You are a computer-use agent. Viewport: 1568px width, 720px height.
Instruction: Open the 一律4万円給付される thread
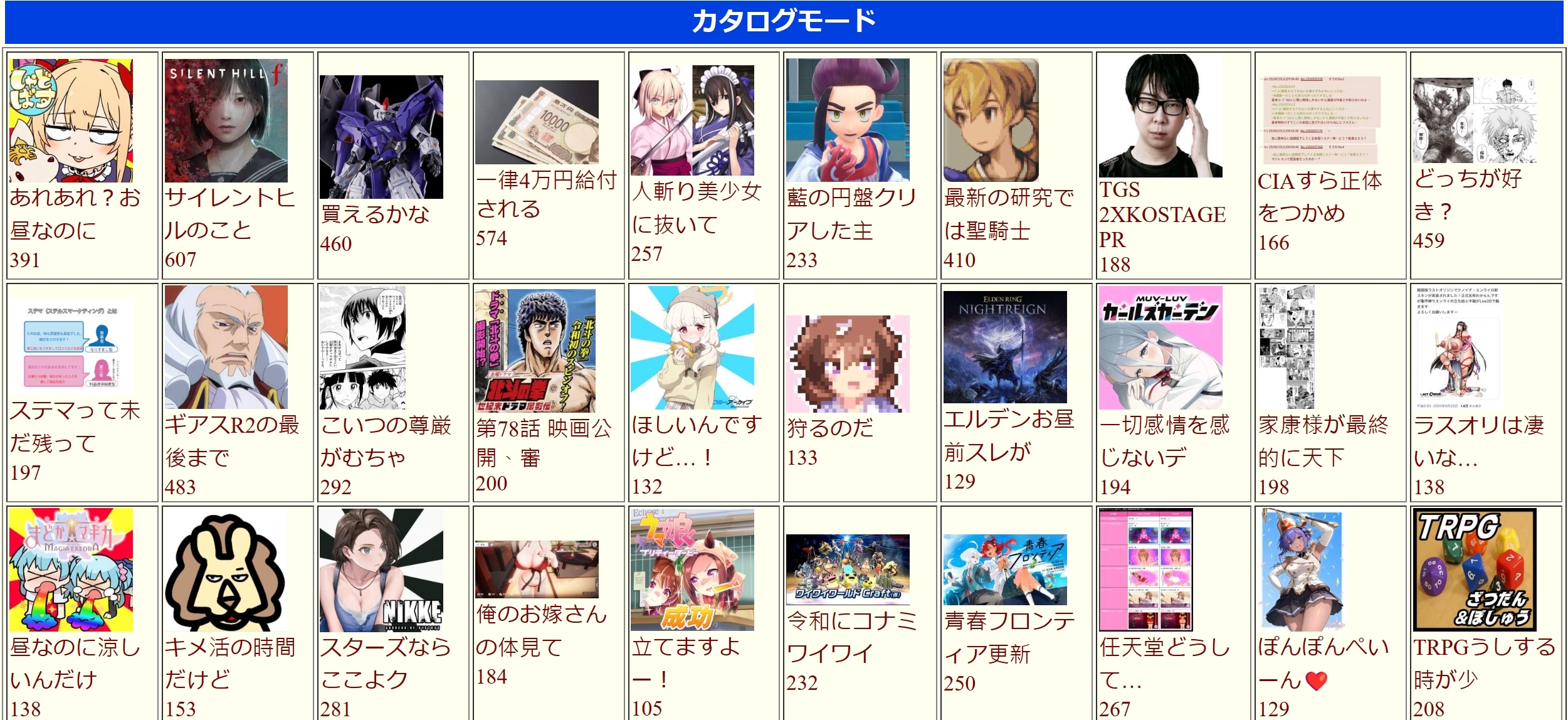537,122
